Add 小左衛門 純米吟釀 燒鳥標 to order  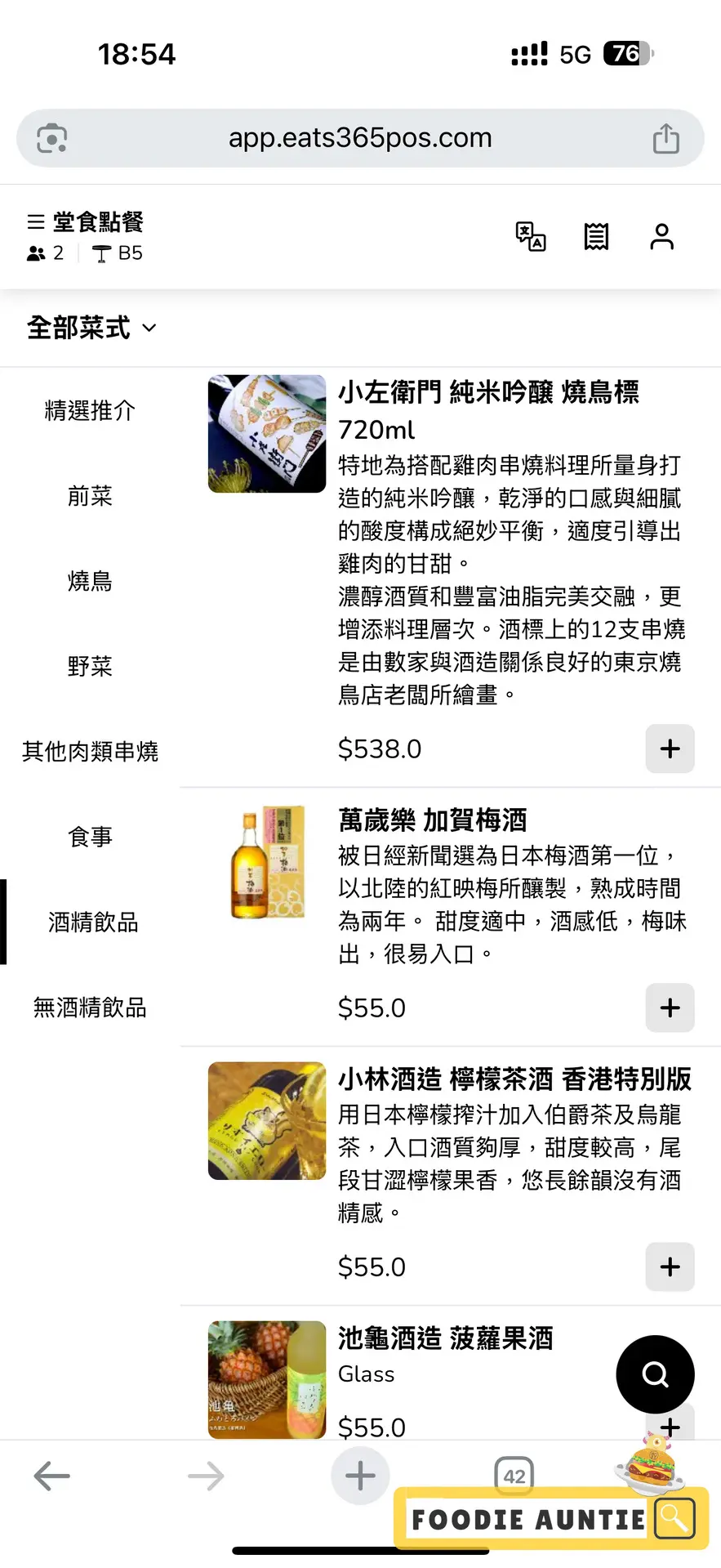click(x=670, y=748)
